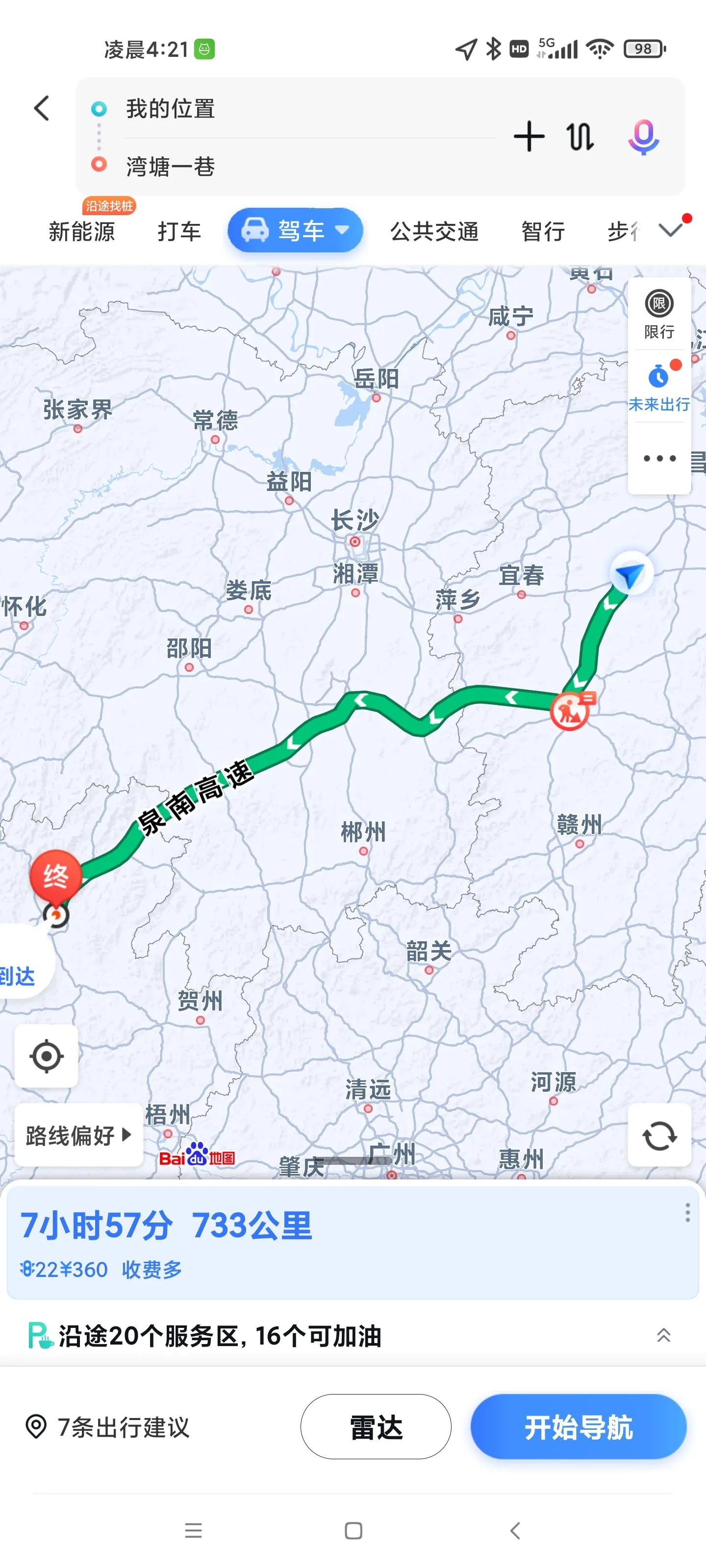
Task: Start navigation with 开始导航
Action: pos(578,1427)
